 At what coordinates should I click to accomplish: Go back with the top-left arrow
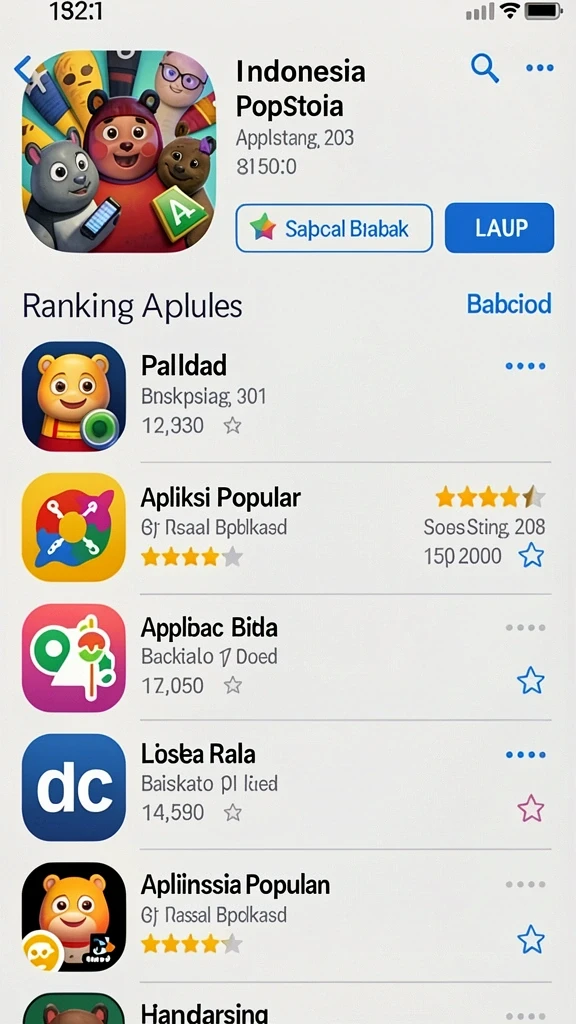[x=24, y=69]
